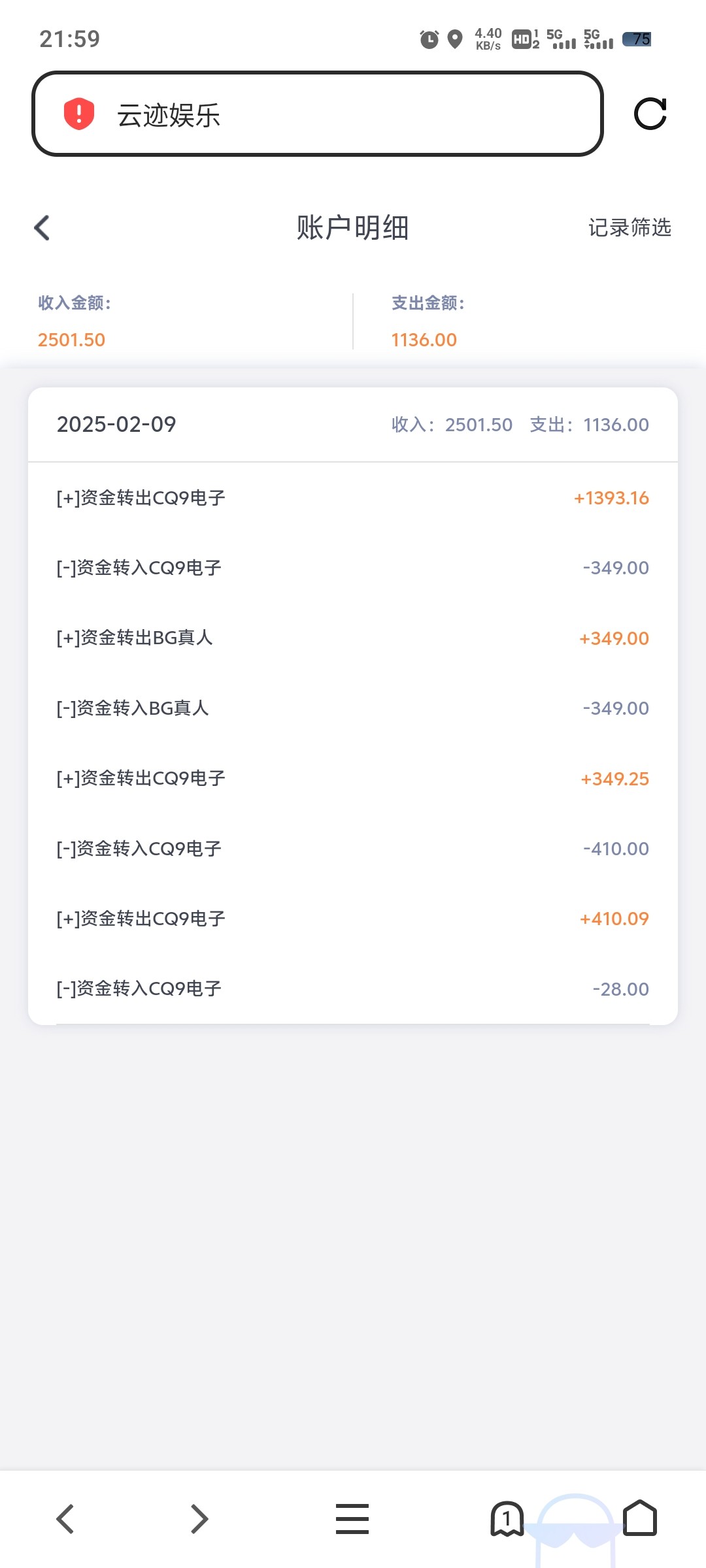Tap the red security shield icon
Viewport: 706px width, 1568px height.
pos(79,114)
